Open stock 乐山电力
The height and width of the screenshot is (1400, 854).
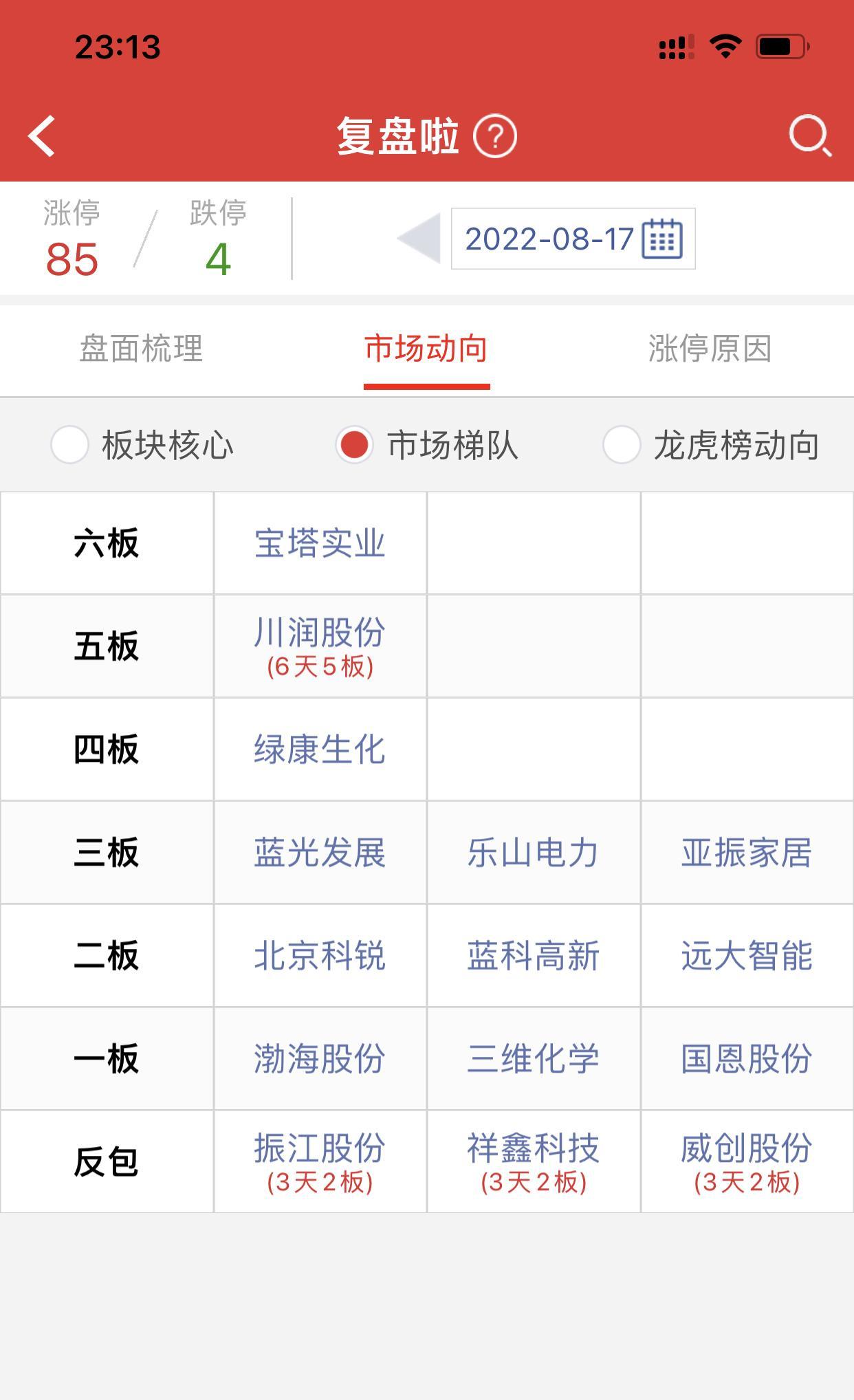533,853
